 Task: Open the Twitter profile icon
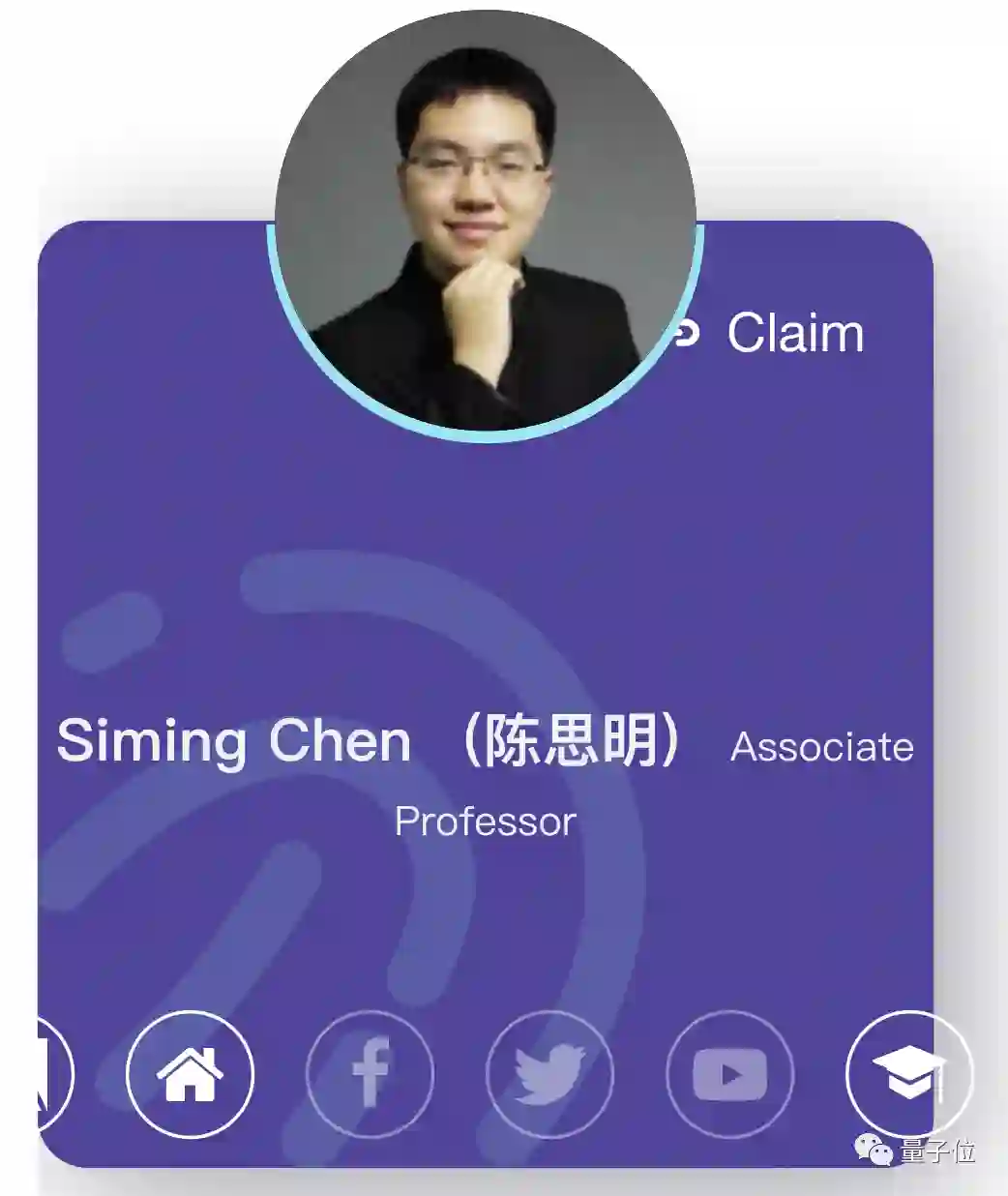tap(549, 1073)
